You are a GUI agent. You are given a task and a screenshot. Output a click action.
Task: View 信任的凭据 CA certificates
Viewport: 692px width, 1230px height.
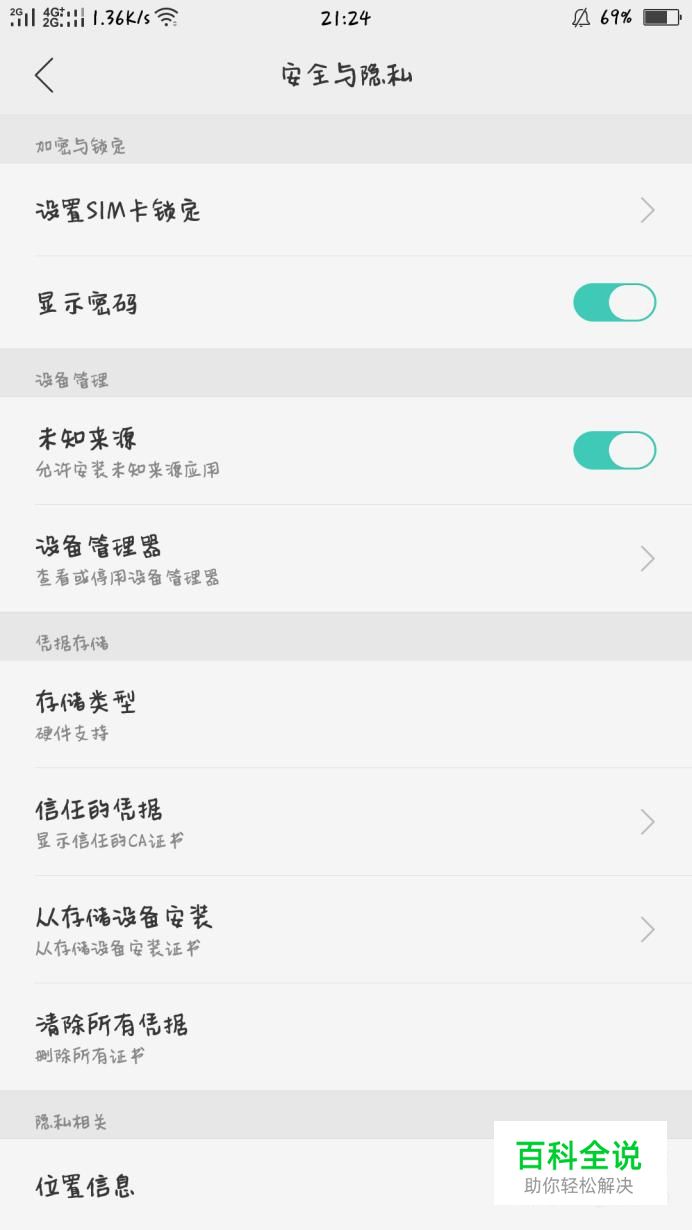point(345,822)
